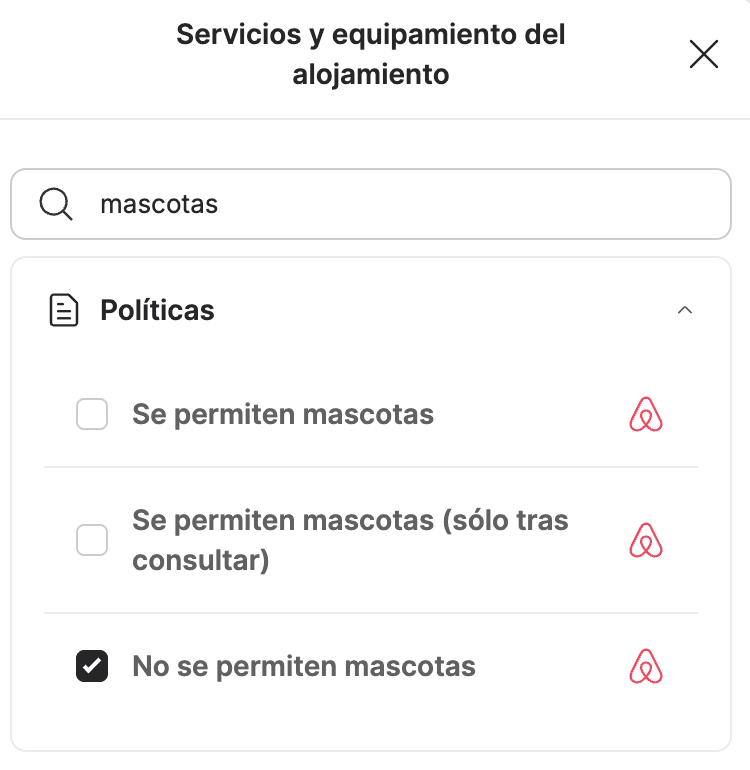Screen dimensions: 750x770
Task: Select Se permiten mascotas (sólo tras consultar)
Action: [92, 540]
